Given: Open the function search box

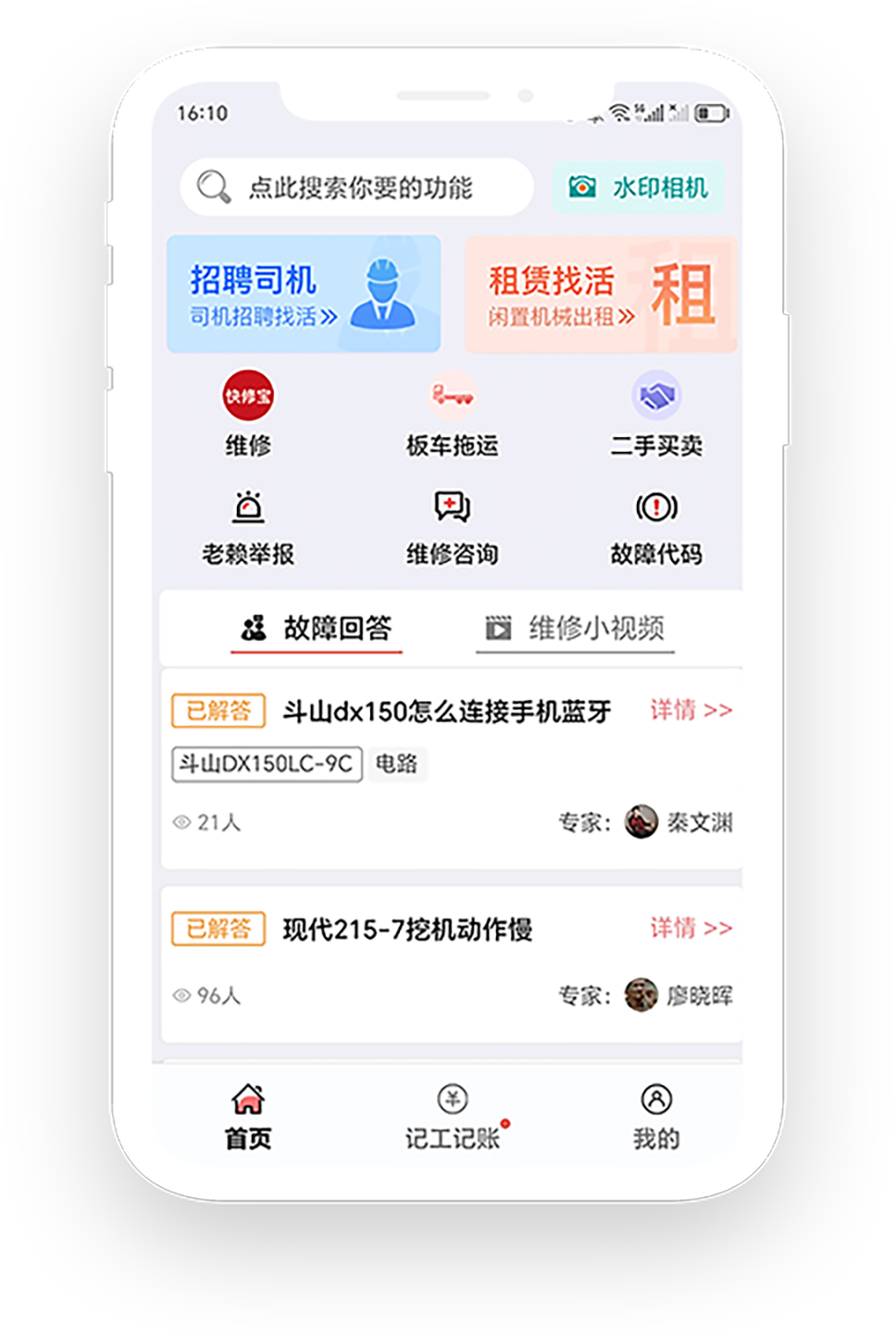Looking at the screenshot, I should point(356,188).
